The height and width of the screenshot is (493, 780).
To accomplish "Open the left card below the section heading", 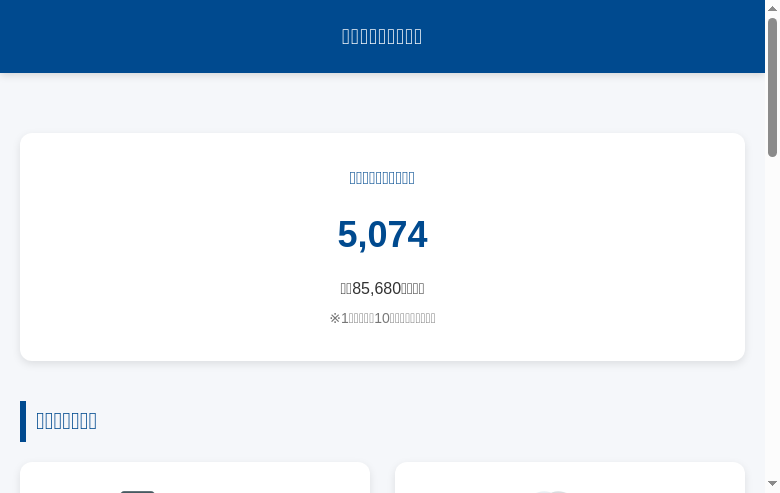I will [x=195, y=479].
